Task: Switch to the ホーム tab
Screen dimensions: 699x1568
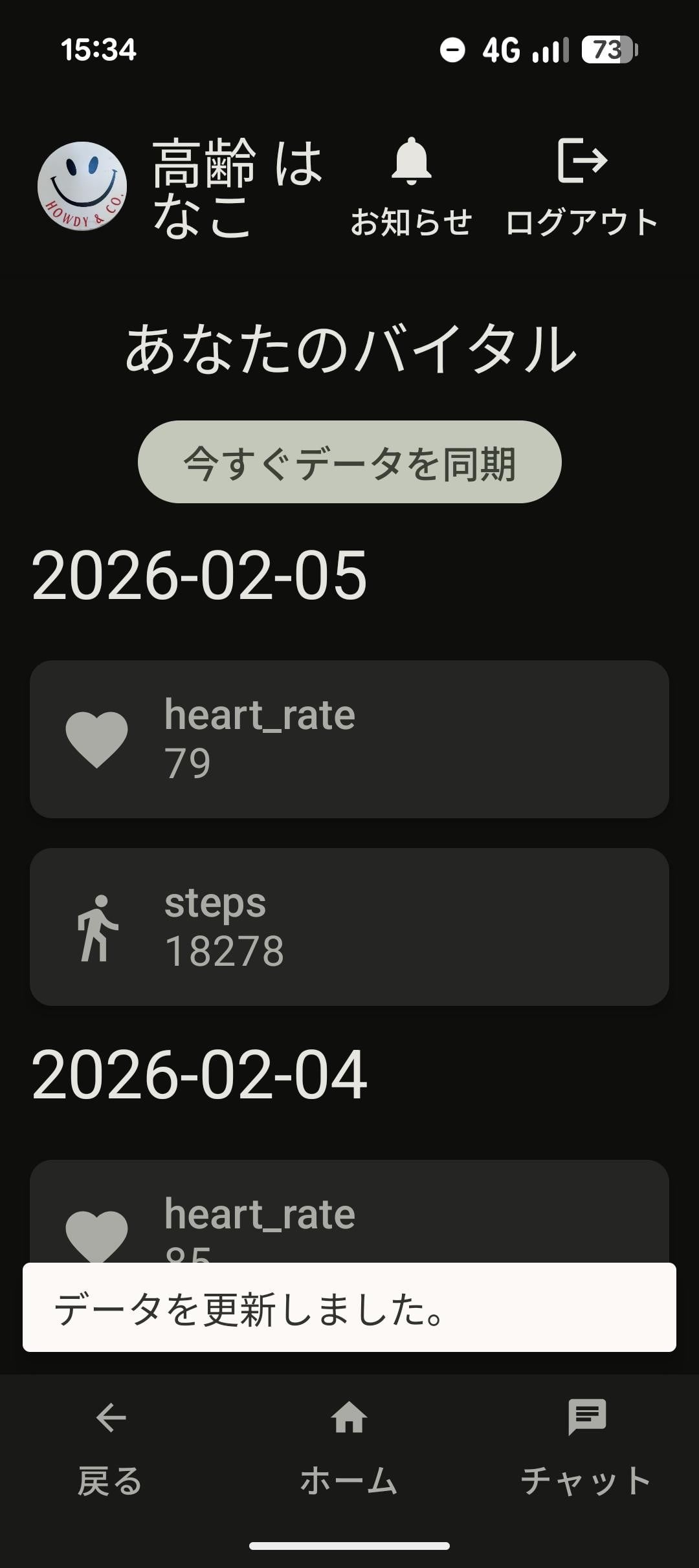Action: 349,1448
